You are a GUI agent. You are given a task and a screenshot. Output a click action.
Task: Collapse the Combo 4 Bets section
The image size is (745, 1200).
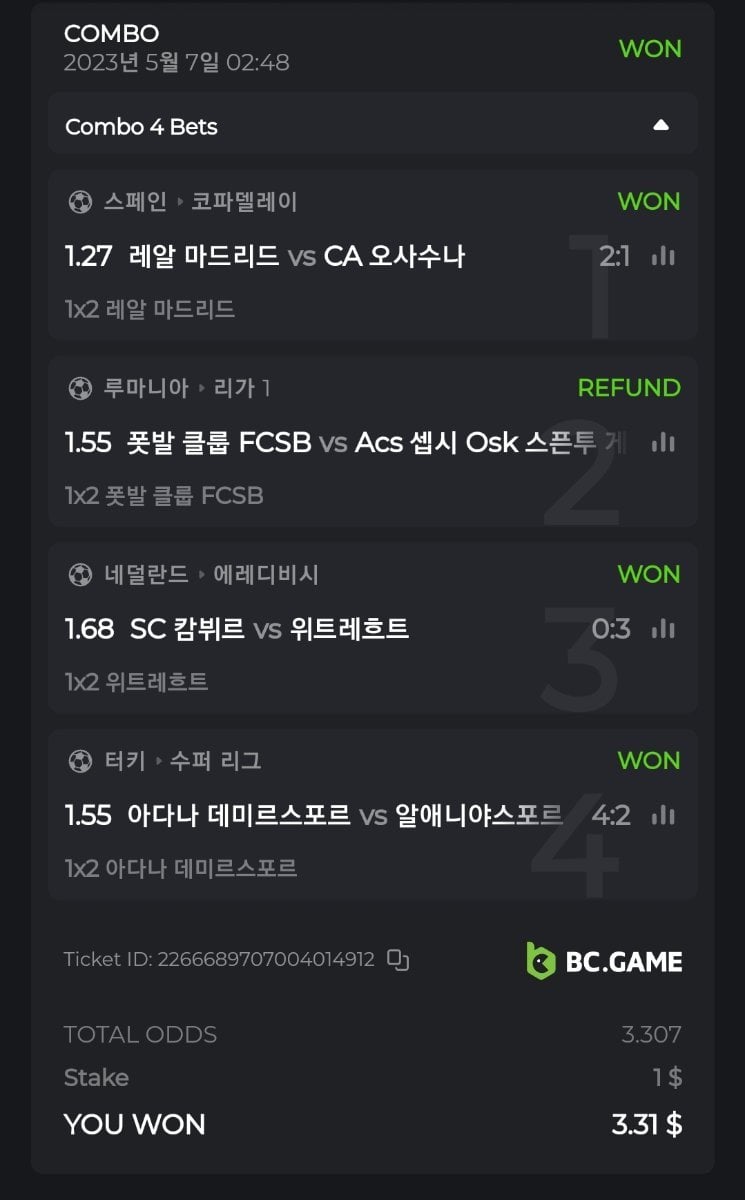(660, 126)
